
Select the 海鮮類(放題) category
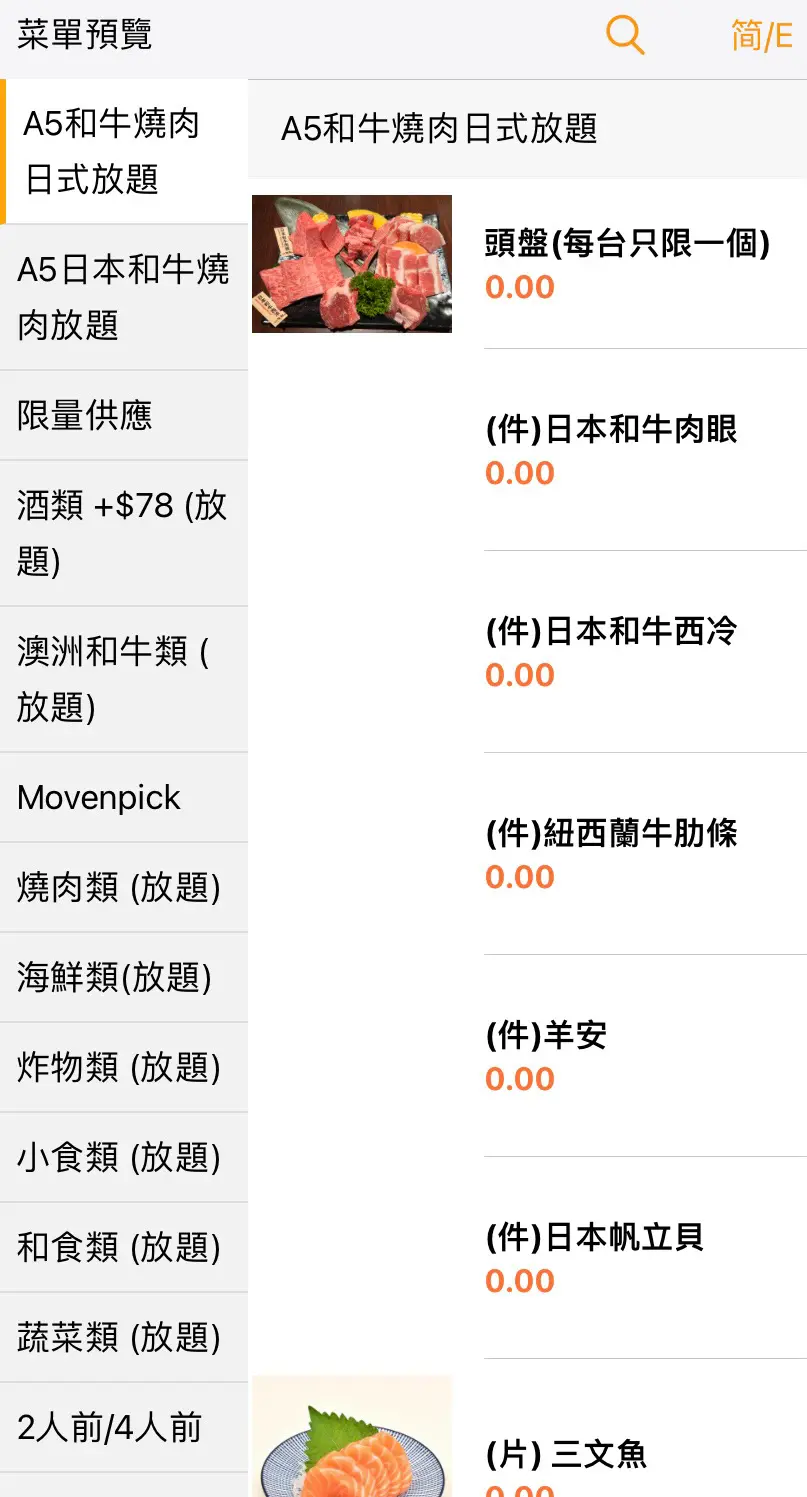click(124, 977)
